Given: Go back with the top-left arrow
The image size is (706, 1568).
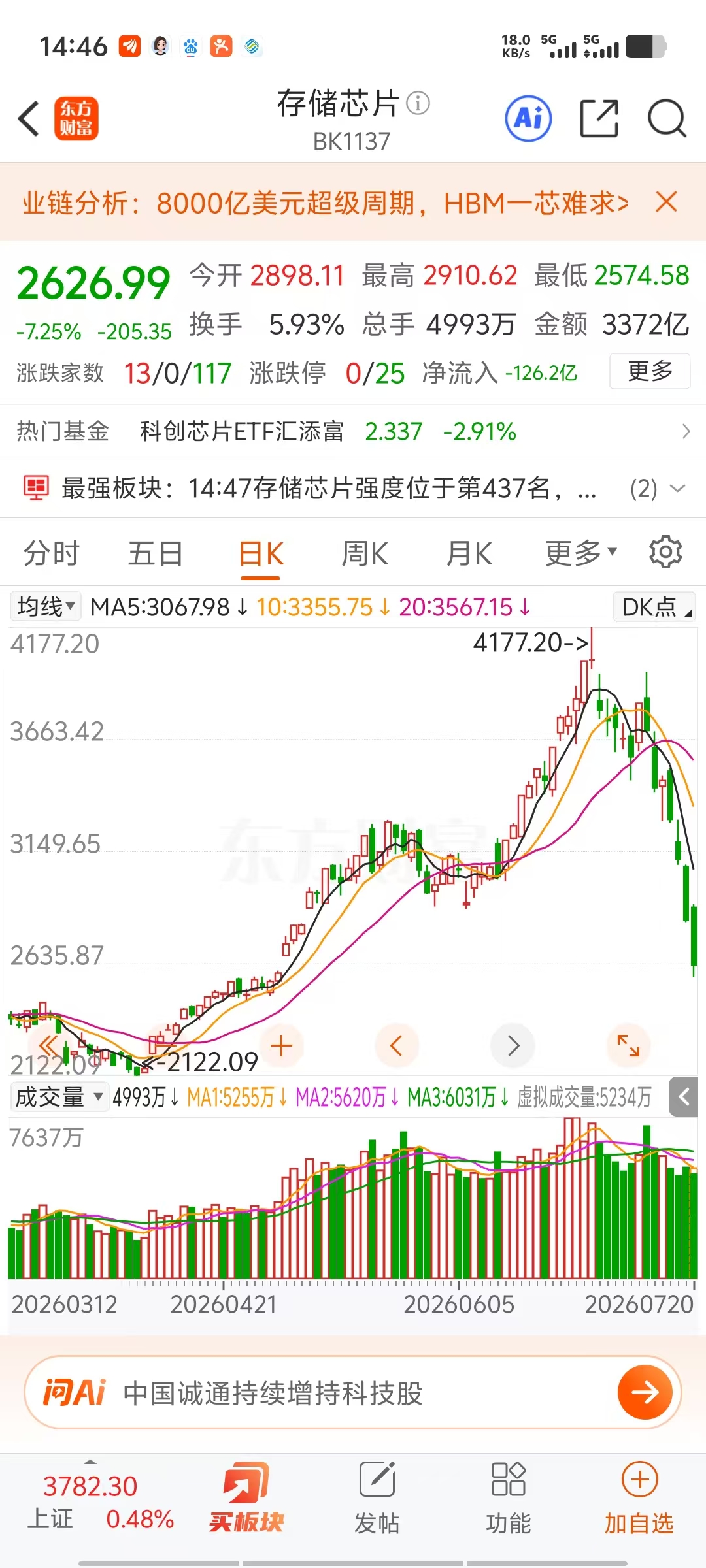Looking at the screenshot, I should coord(29,119).
